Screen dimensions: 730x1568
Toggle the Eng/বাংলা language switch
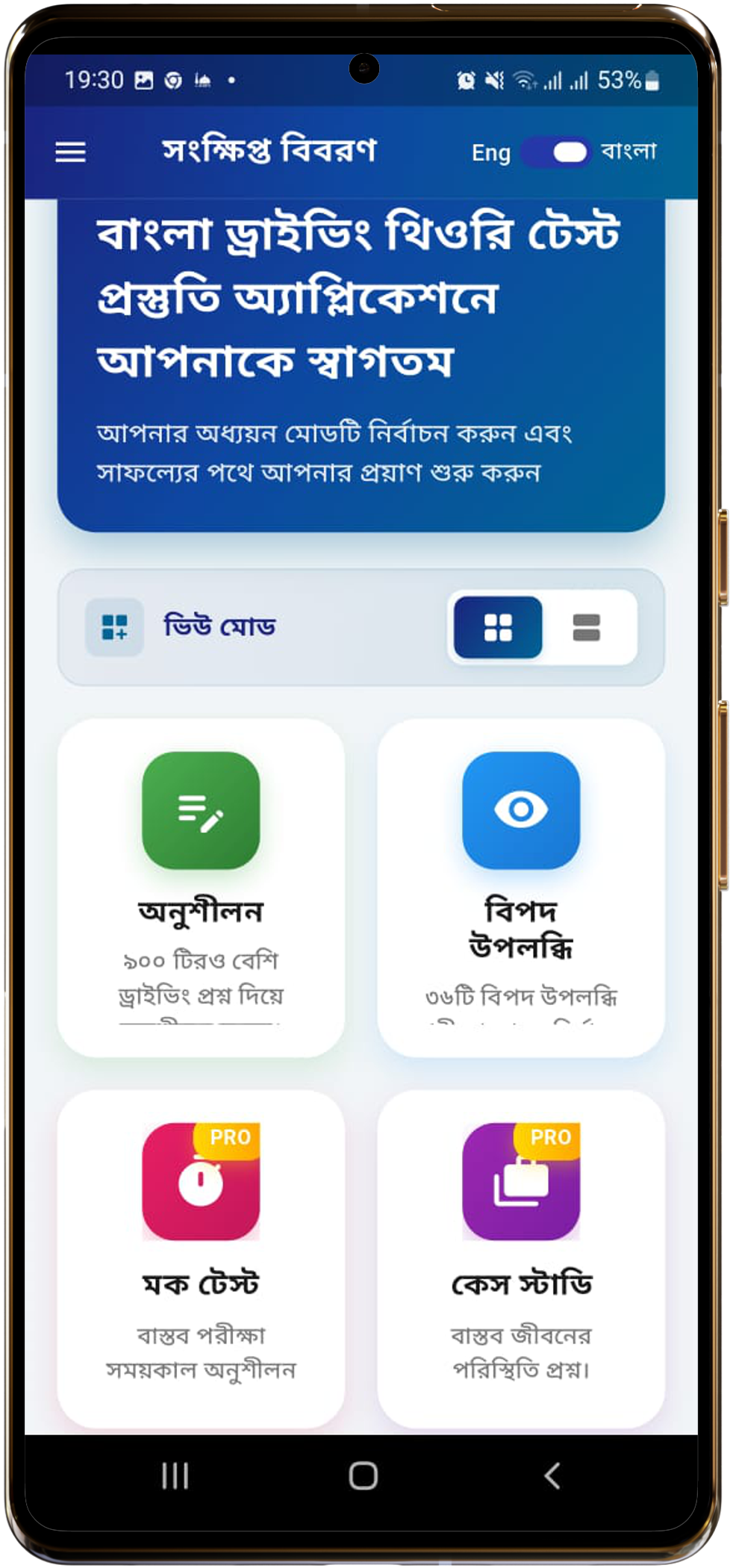(x=557, y=152)
